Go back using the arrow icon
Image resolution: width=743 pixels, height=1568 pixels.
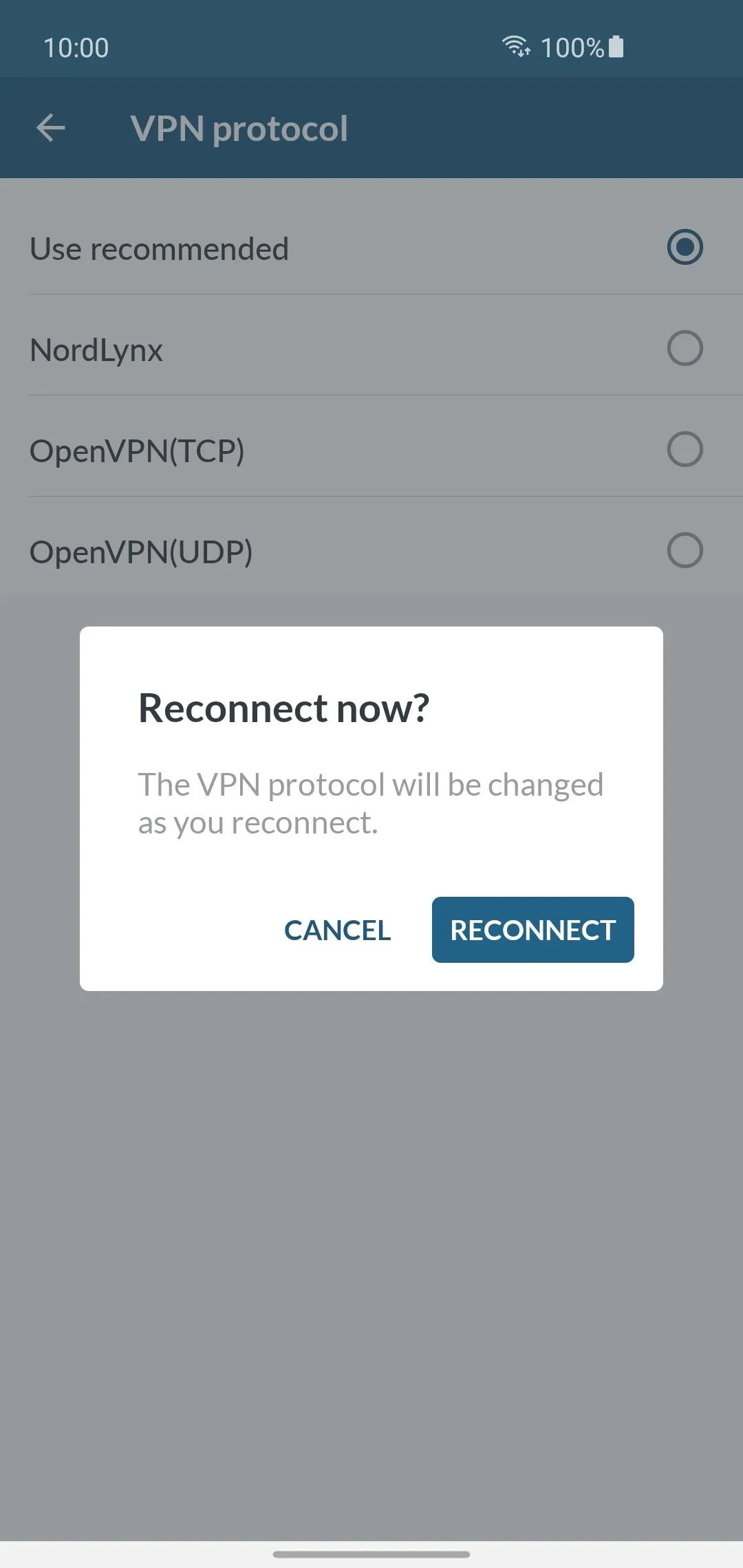pyautogui.click(x=51, y=128)
